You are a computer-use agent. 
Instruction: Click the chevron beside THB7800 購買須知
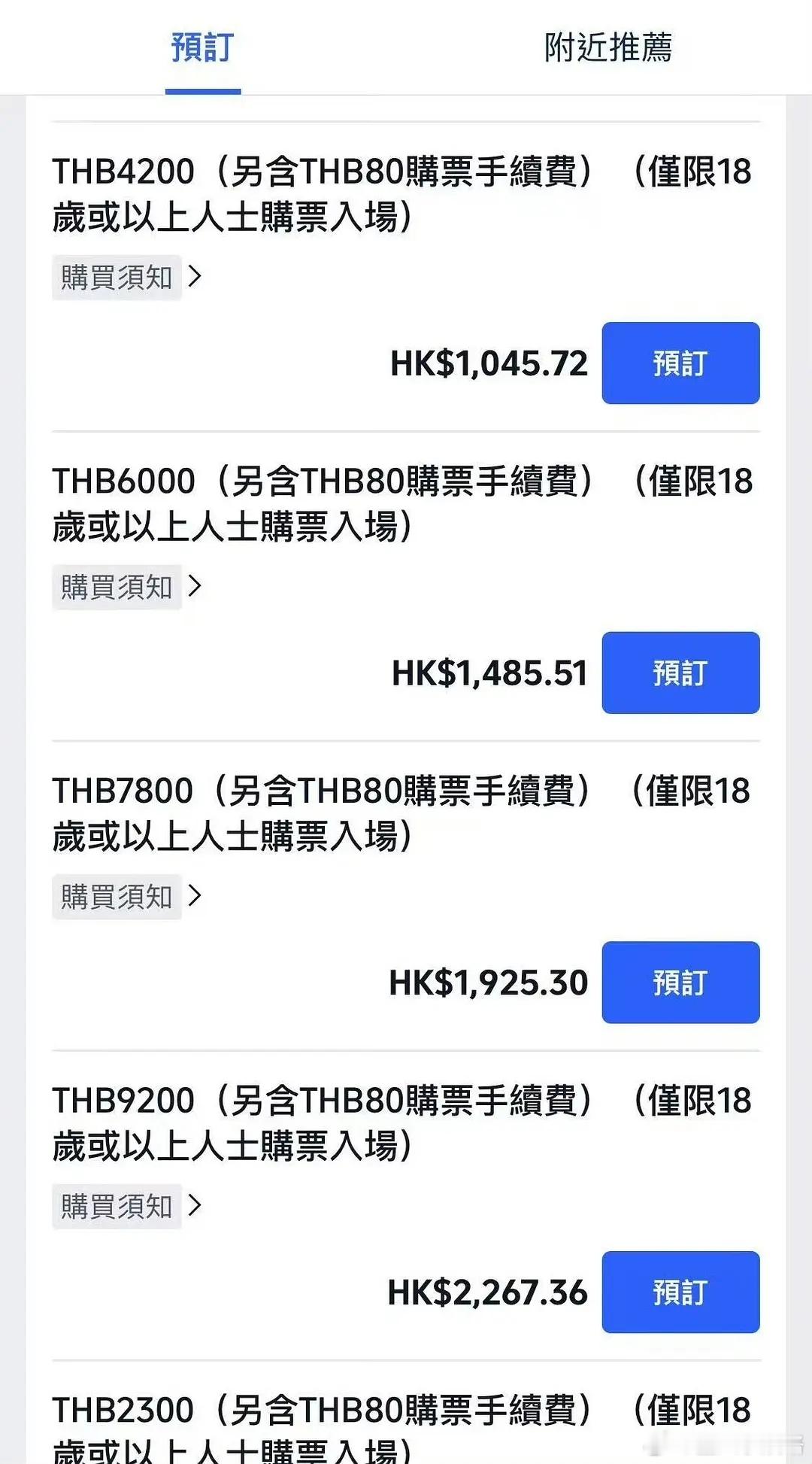click(x=198, y=896)
